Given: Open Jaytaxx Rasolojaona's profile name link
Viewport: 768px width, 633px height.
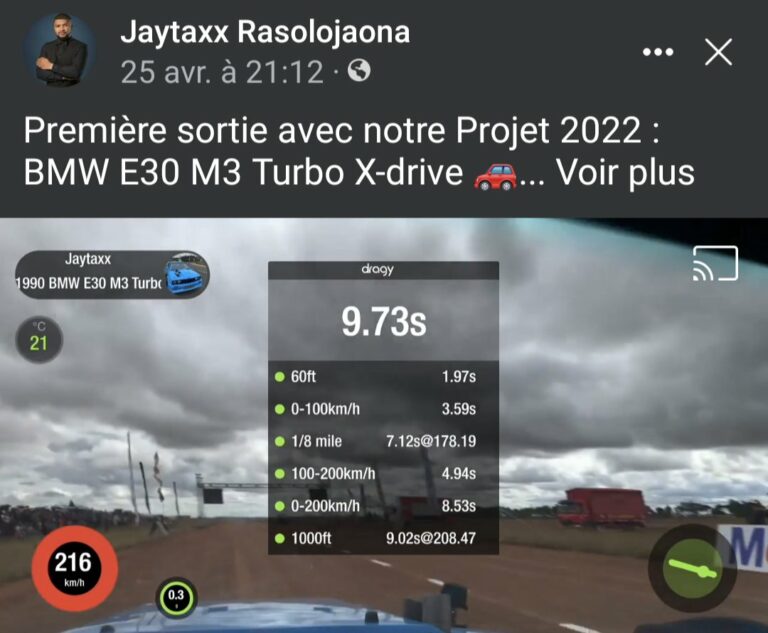Looking at the screenshot, I should coord(265,32).
